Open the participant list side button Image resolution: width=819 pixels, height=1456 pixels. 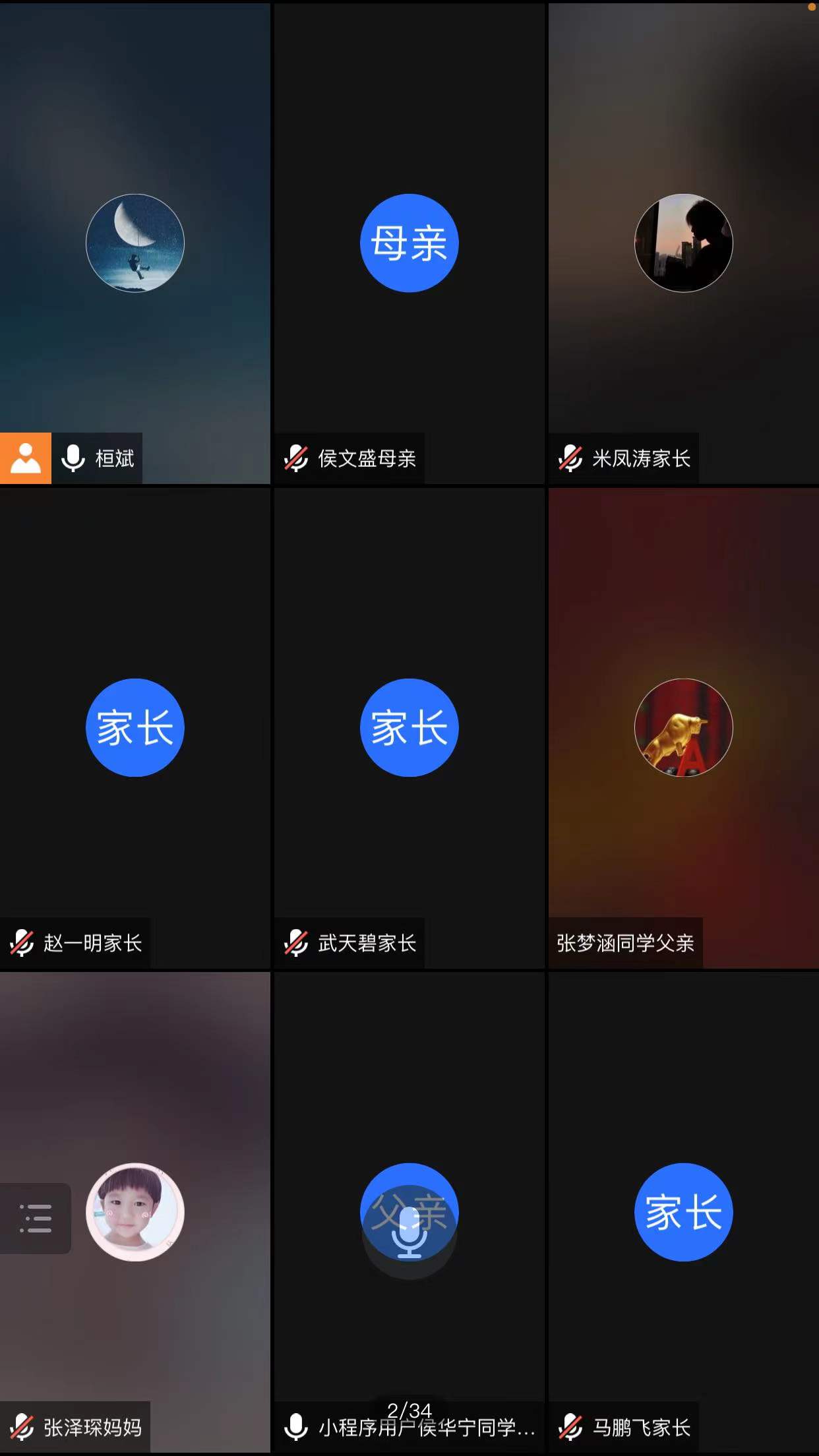tap(36, 1218)
